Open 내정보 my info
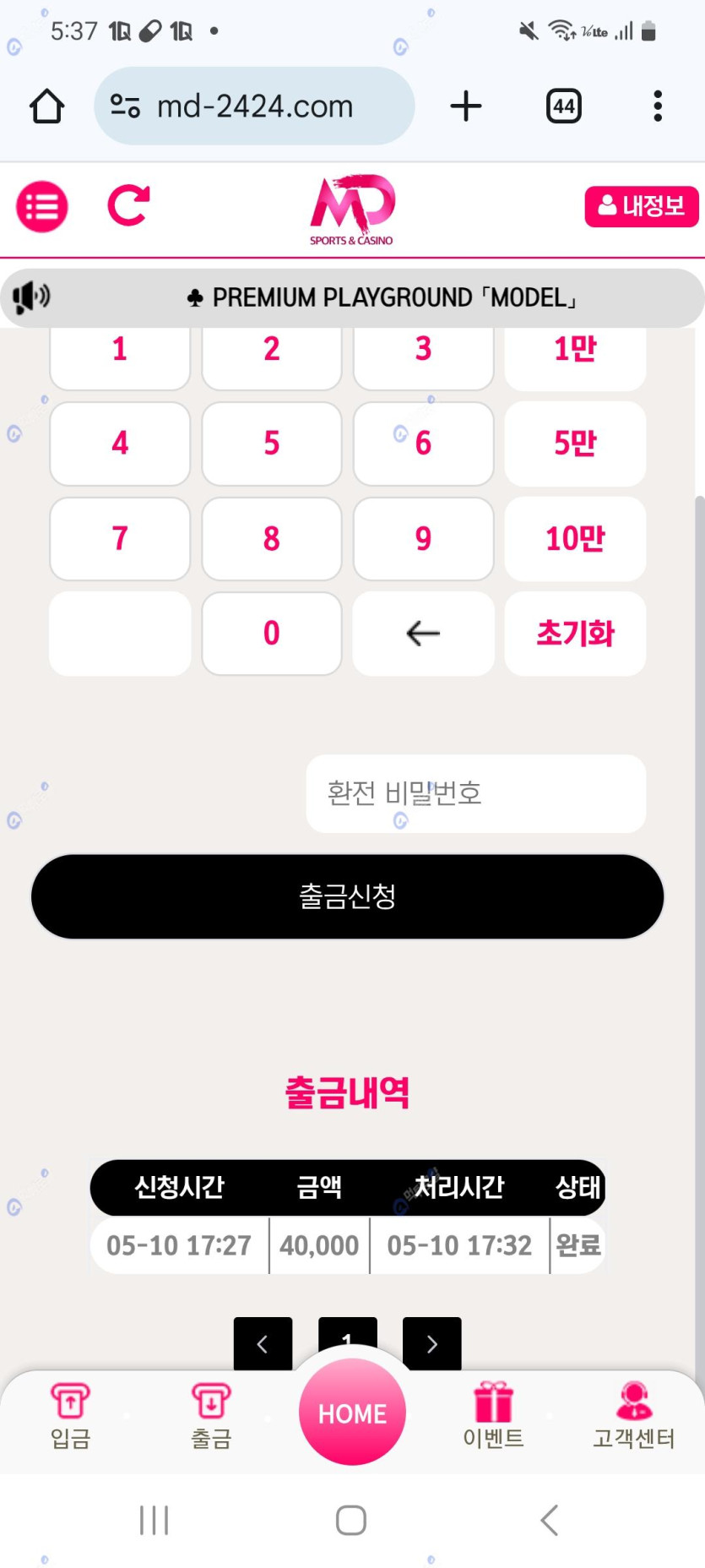 (x=641, y=206)
